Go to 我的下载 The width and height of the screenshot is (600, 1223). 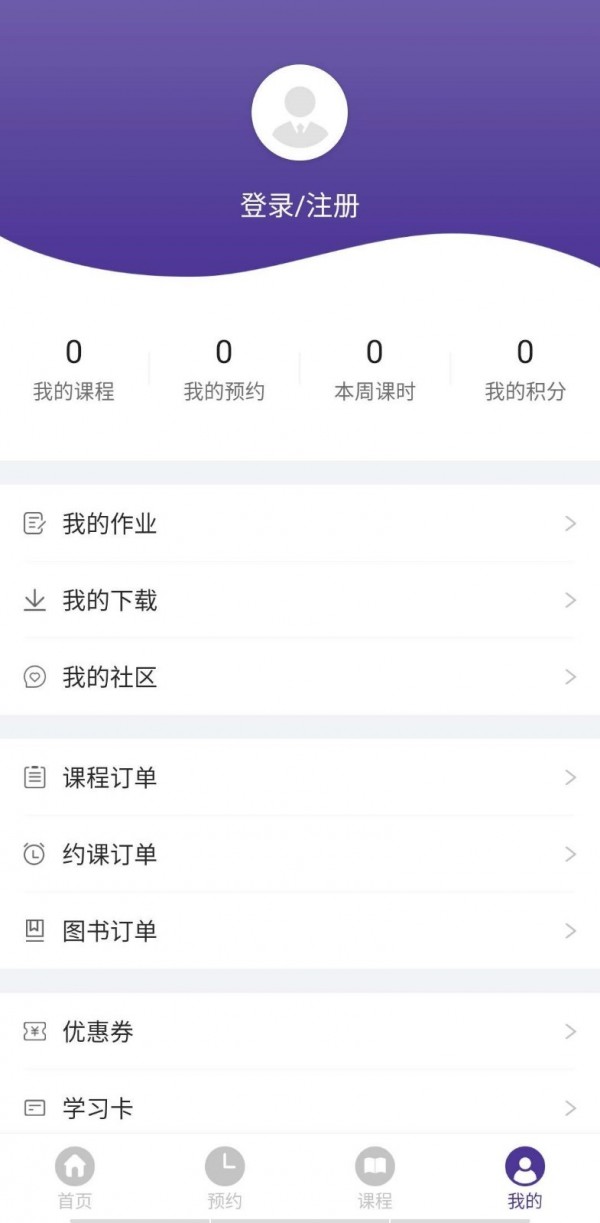[299, 600]
